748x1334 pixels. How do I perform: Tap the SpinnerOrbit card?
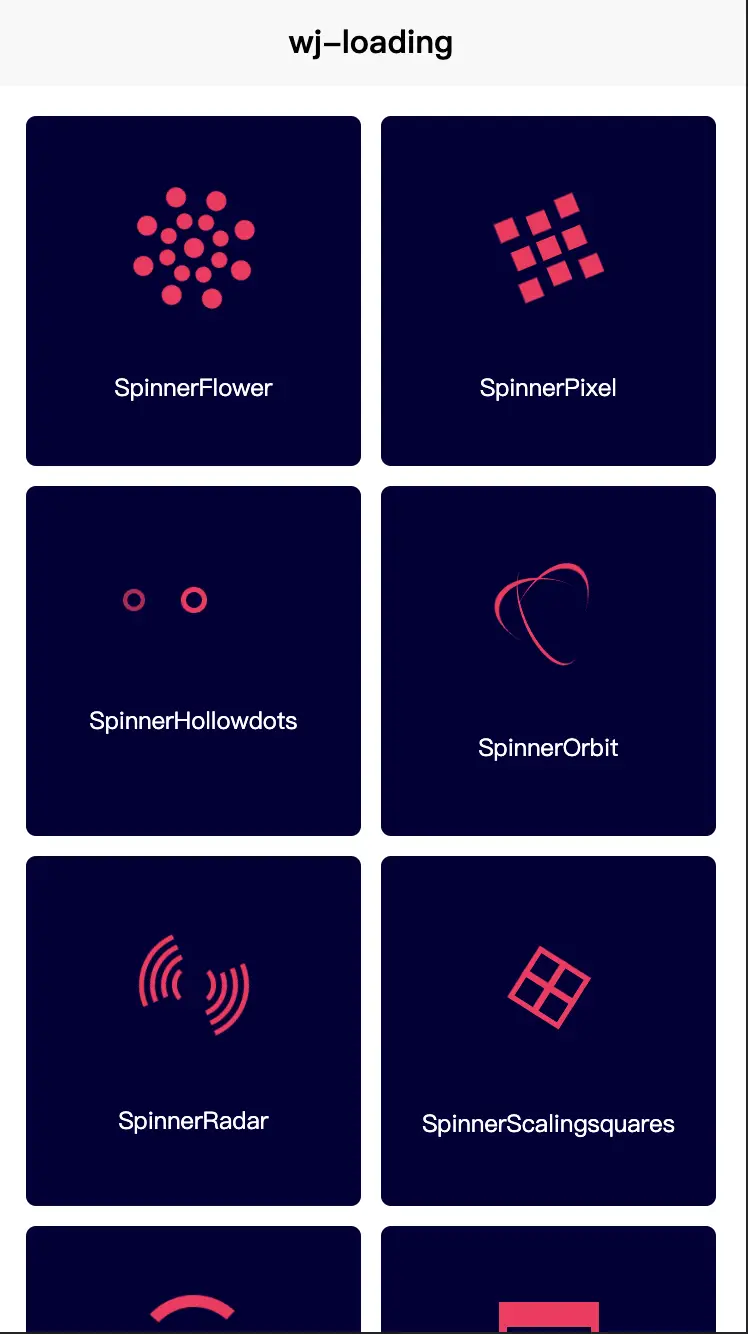click(548, 661)
